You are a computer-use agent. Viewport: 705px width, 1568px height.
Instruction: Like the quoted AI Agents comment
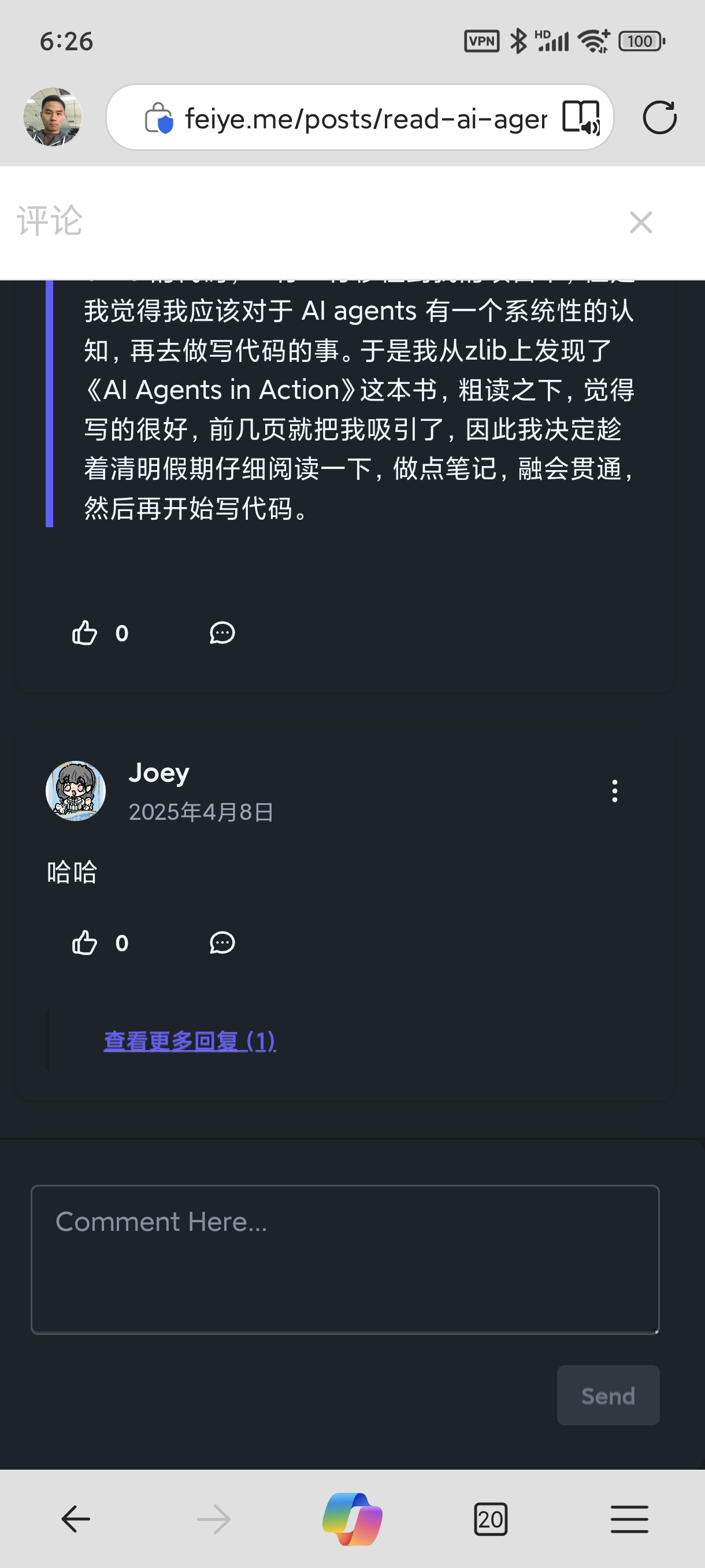point(85,633)
